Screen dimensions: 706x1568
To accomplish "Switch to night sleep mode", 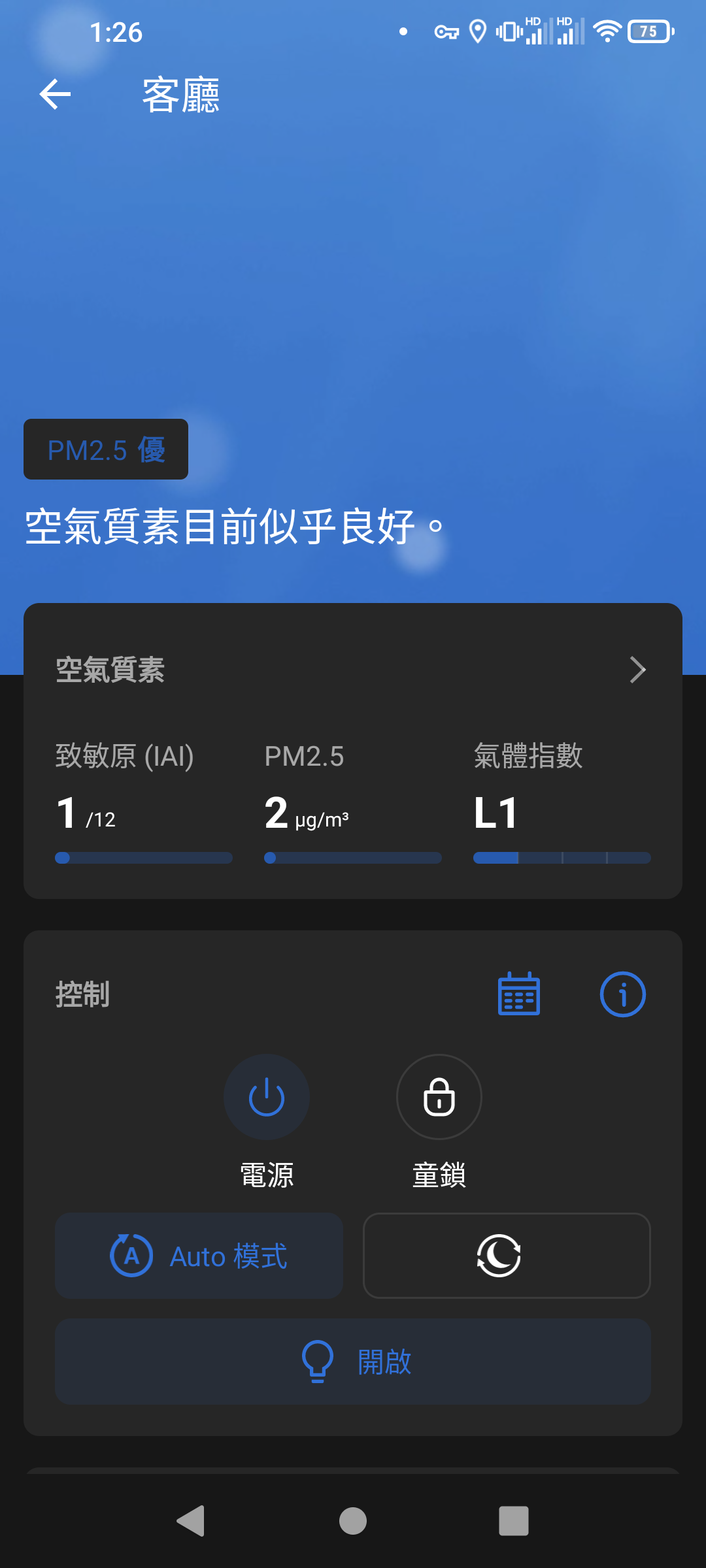I will tap(507, 1256).
